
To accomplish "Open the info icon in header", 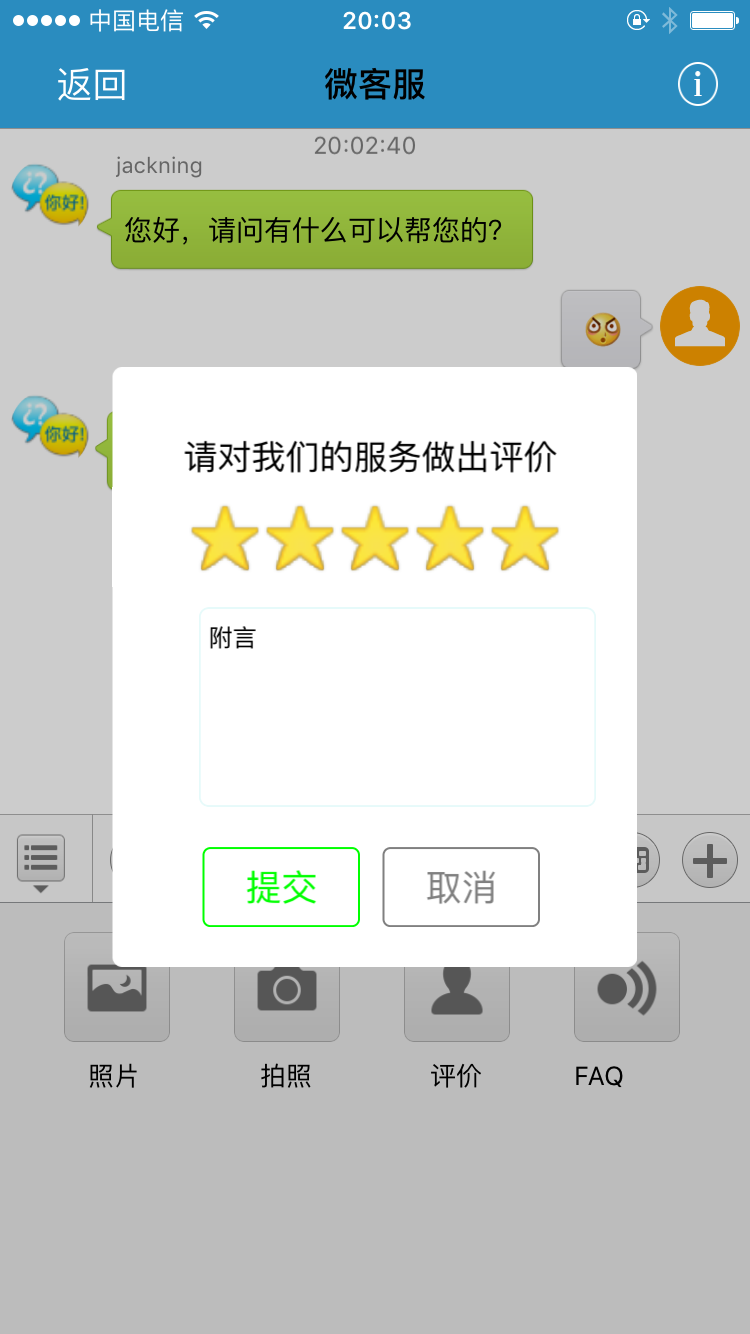I will coord(697,84).
